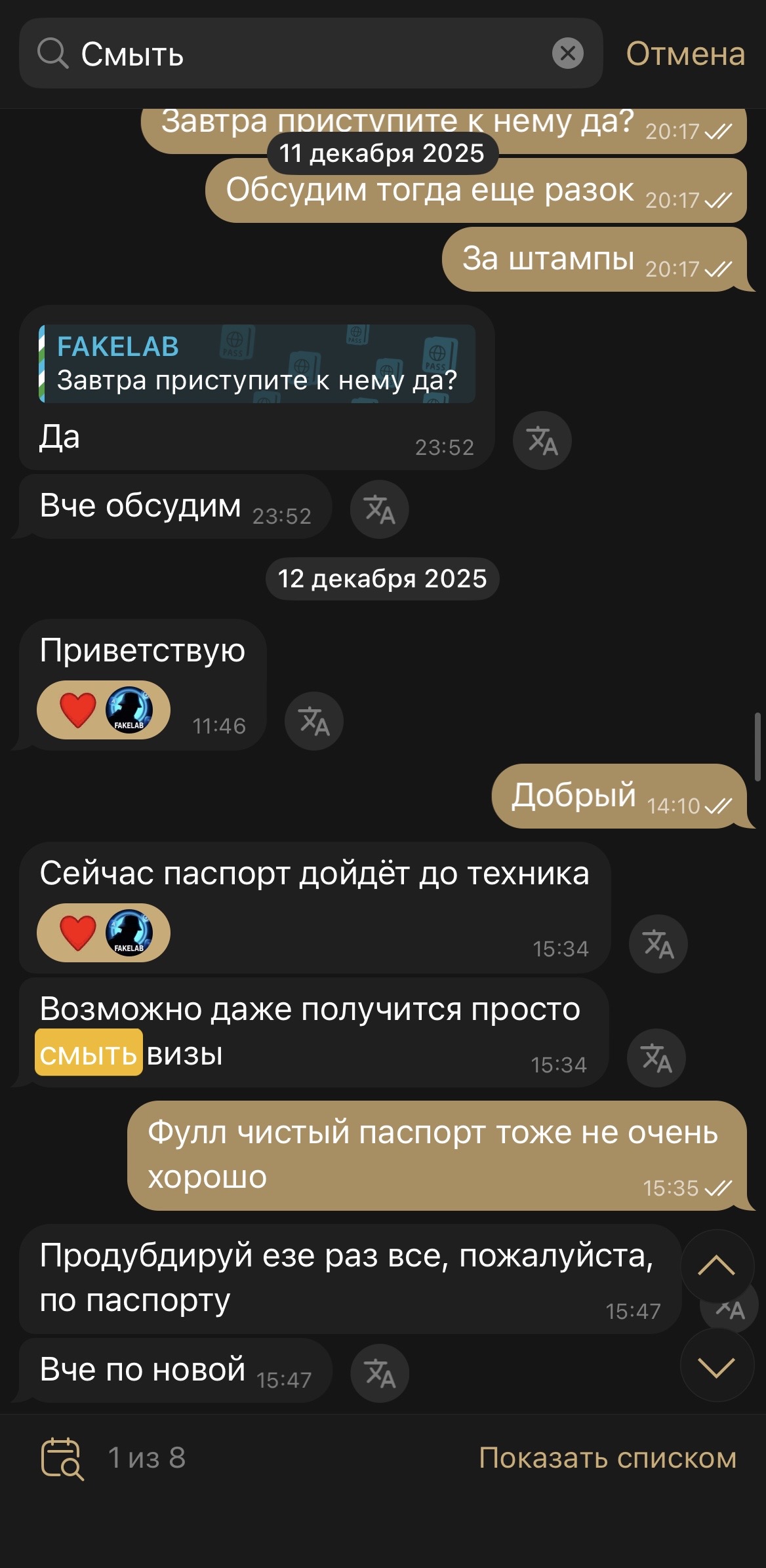Tap the "12 декабря 2025" date header
Screen dimensions: 766x1568
(382, 578)
